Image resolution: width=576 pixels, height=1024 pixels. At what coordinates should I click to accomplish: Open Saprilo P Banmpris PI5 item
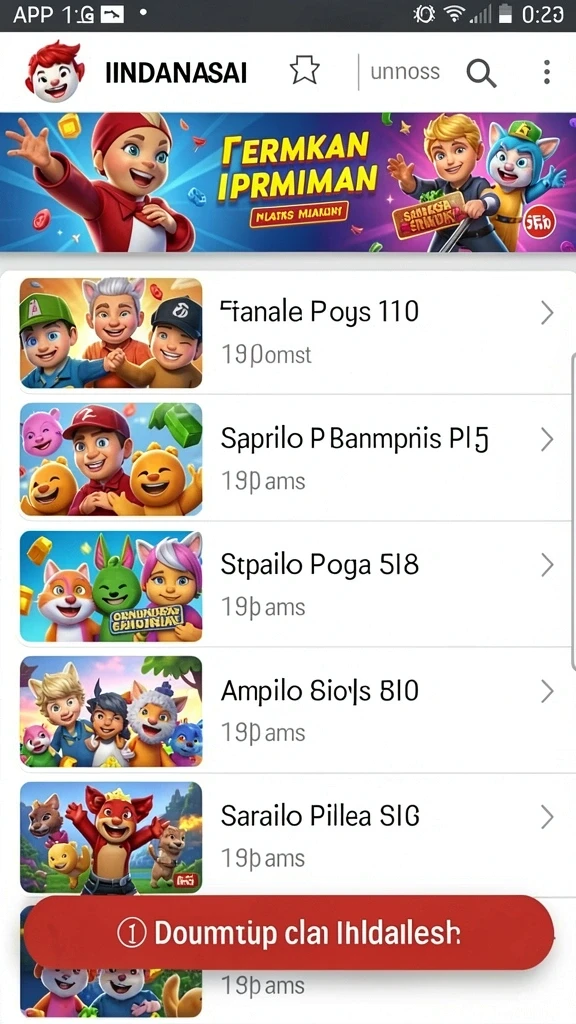tap(288, 458)
